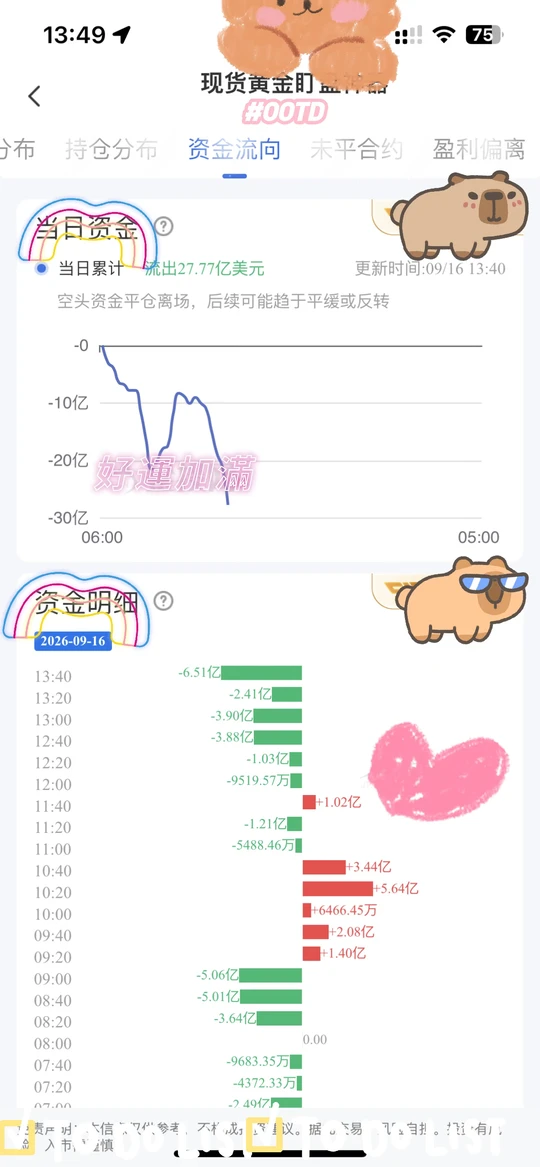Image resolution: width=540 pixels, height=1167 pixels.
Task: Open the 未平合约 tab
Action: tap(356, 150)
